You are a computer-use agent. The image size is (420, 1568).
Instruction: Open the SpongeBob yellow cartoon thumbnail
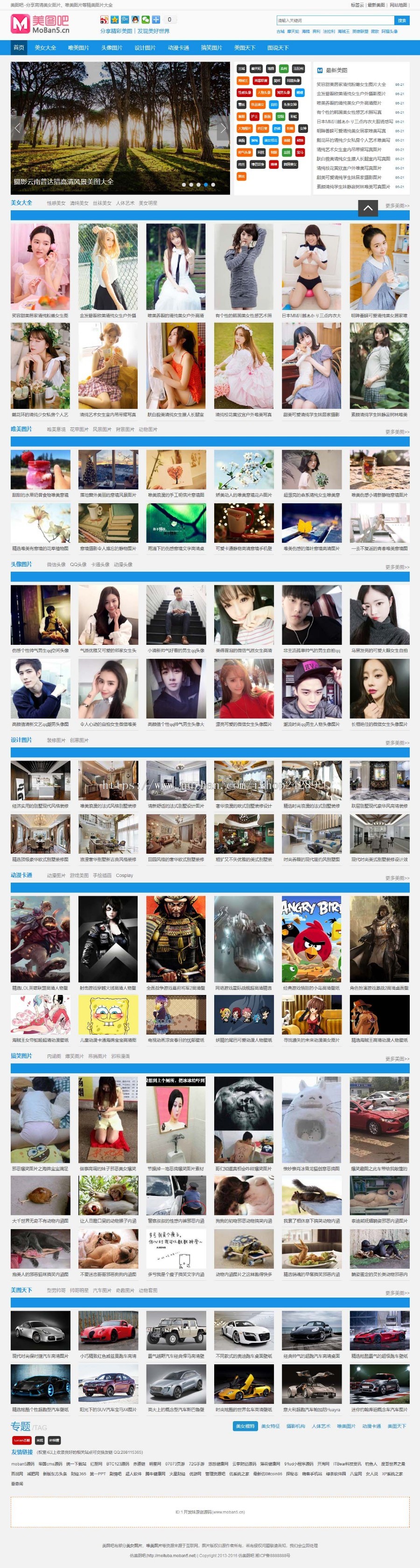[108, 1015]
